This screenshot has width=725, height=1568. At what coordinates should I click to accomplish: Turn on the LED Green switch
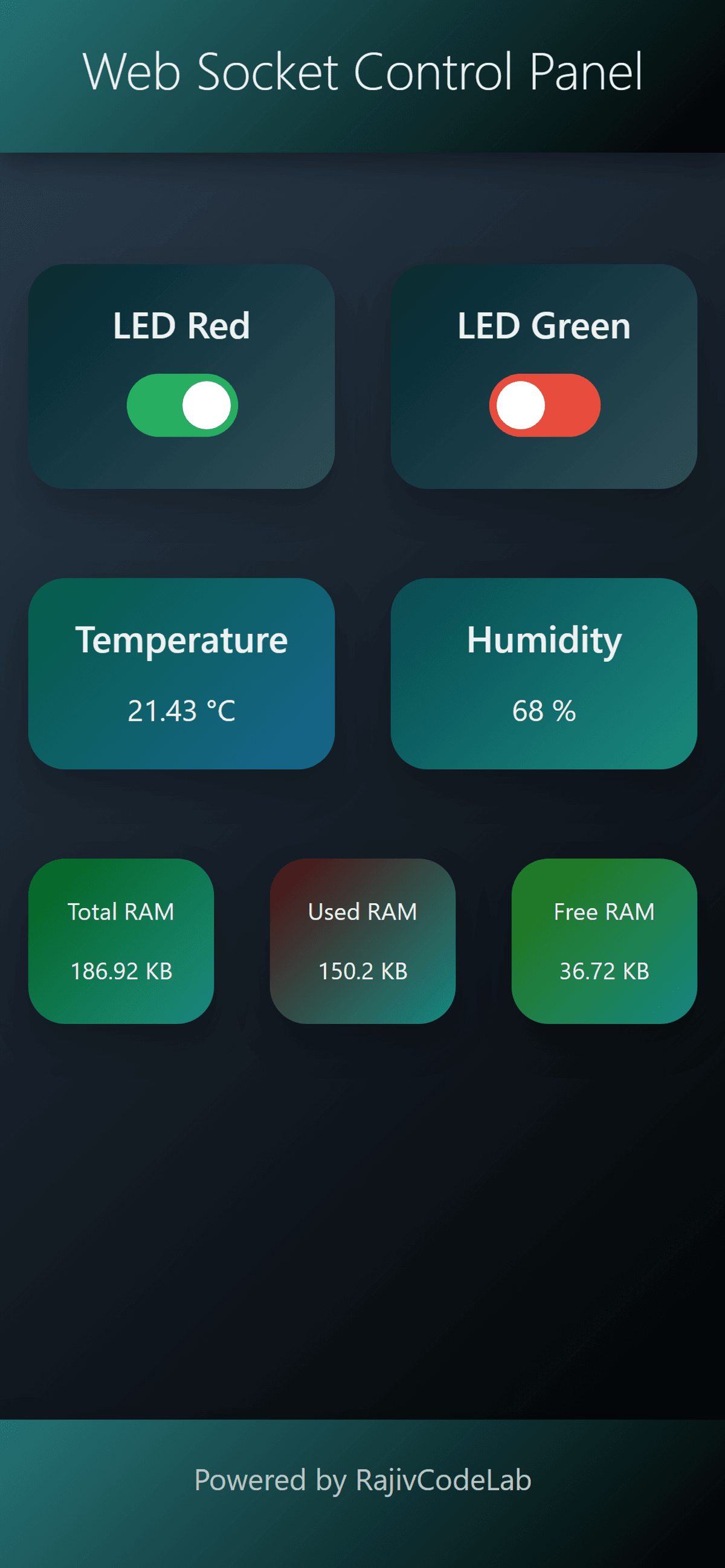tap(544, 405)
